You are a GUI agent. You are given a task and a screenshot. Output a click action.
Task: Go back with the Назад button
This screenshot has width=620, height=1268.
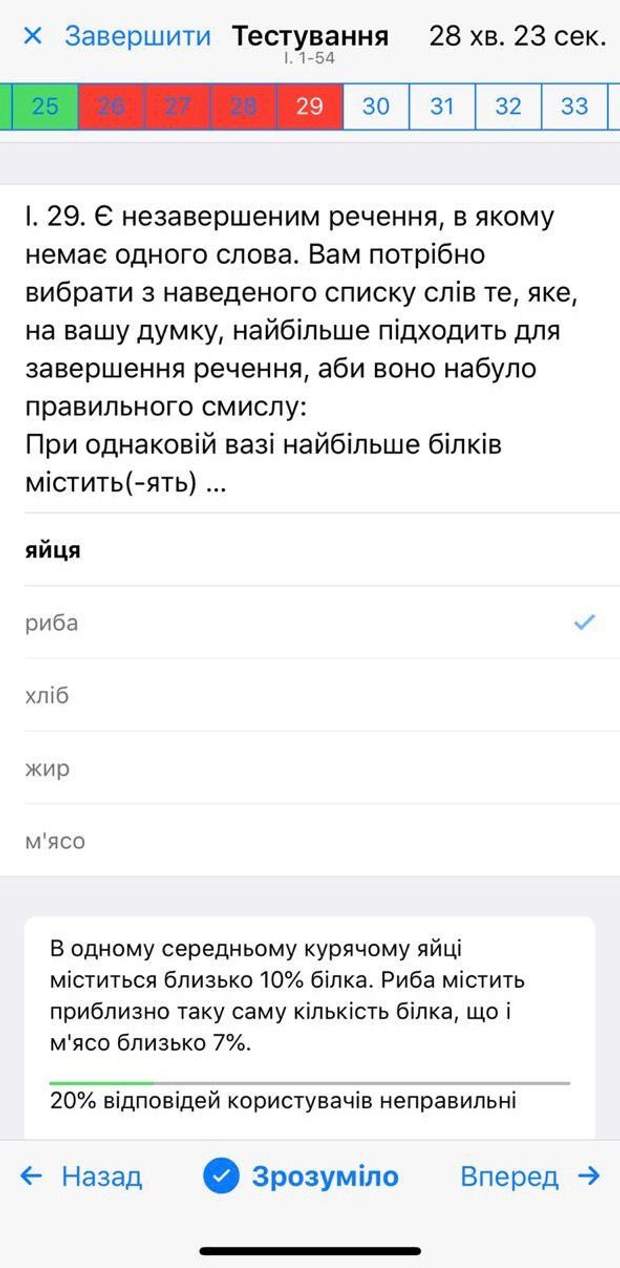pos(82,1177)
